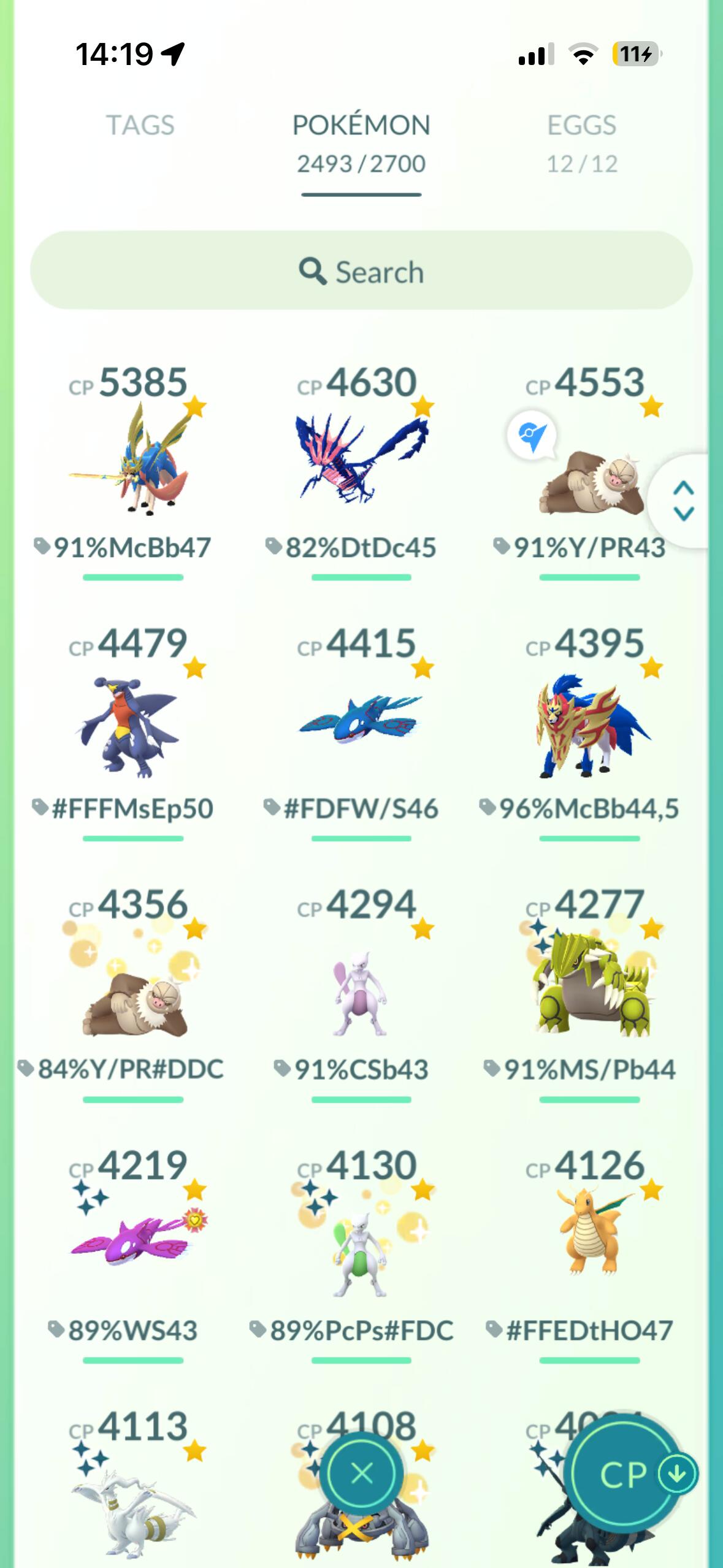Viewport: 723px width, 1568px height.
Task: Tap the Search field
Action: [361, 271]
